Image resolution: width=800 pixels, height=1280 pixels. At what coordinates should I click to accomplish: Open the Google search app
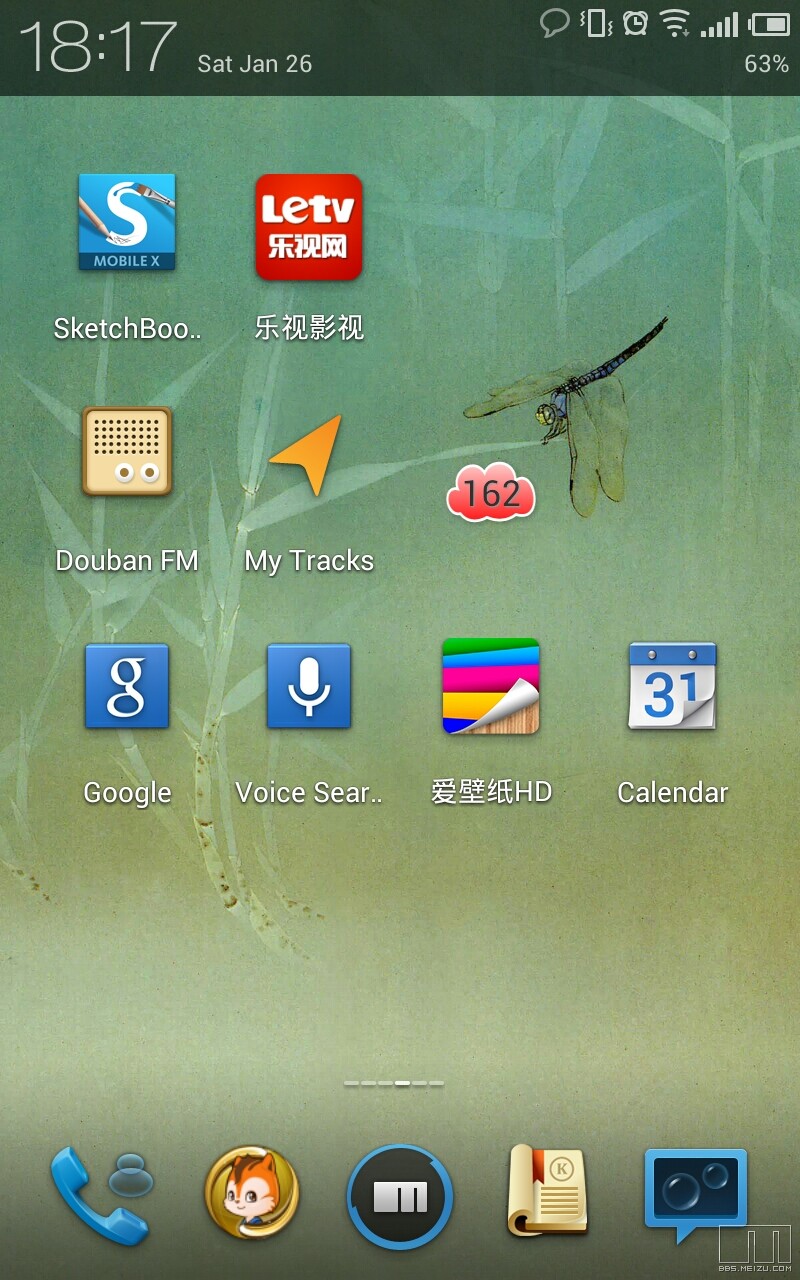coord(127,686)
